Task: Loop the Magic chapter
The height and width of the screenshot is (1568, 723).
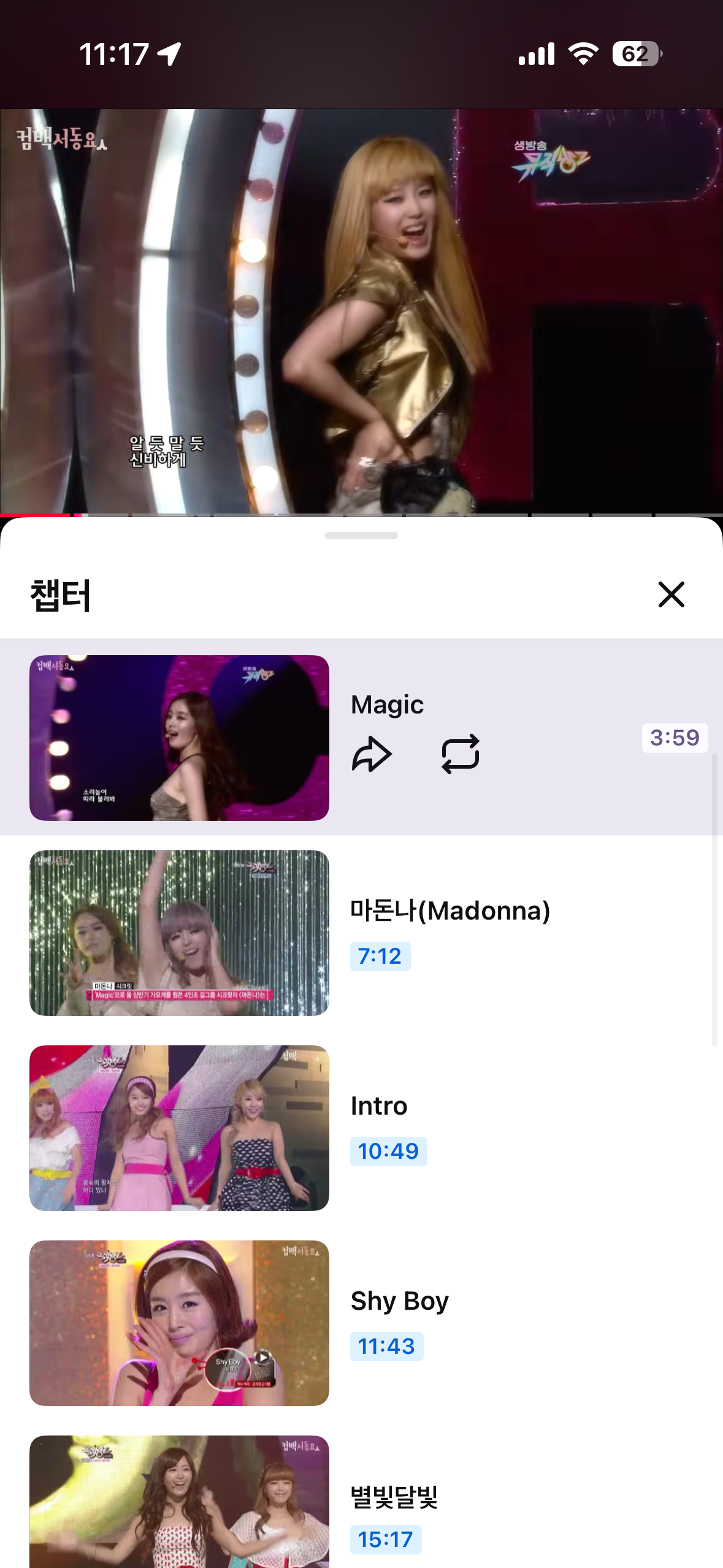Action: pyautogui.click(x=461, y=754)
